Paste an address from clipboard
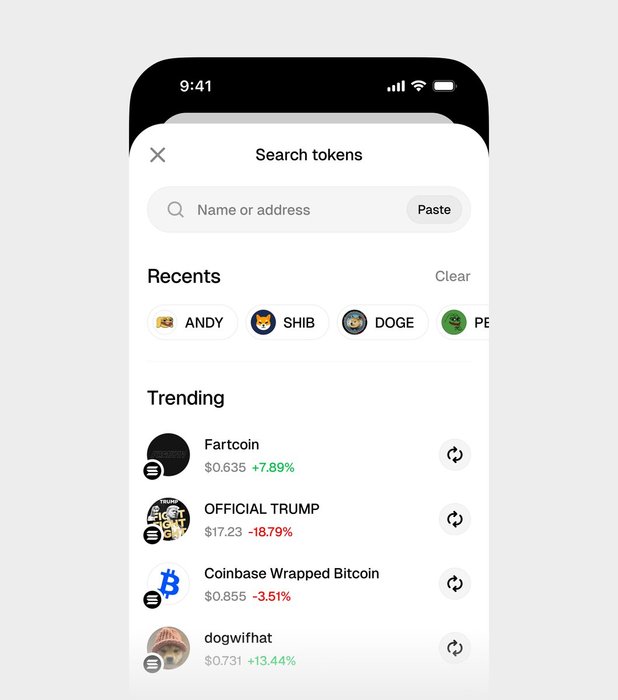This screenshot has height=700, width=618. pos(434,210)
